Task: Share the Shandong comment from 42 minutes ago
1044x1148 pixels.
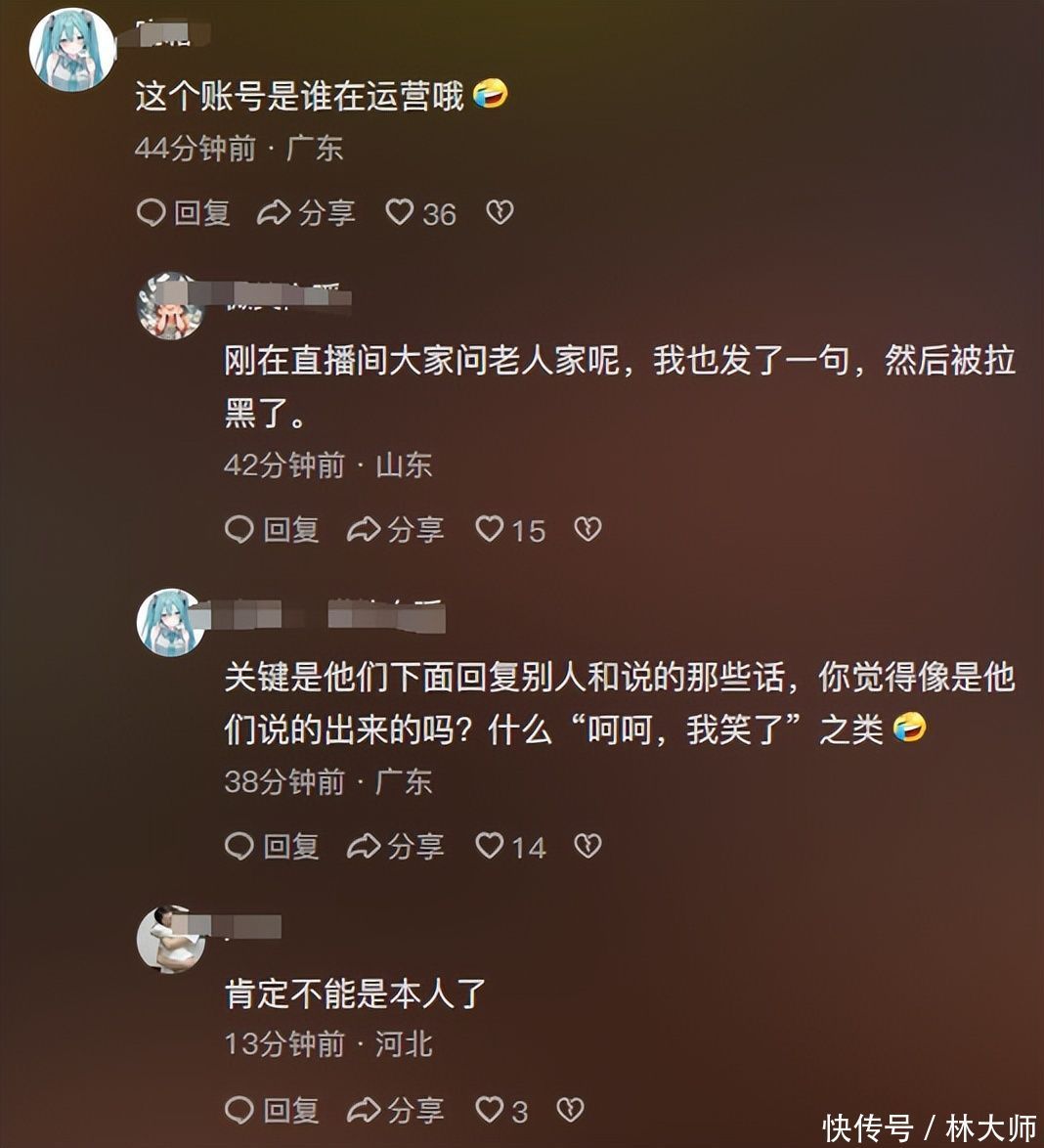Action: pyautogui.click(x=395, y=529)
